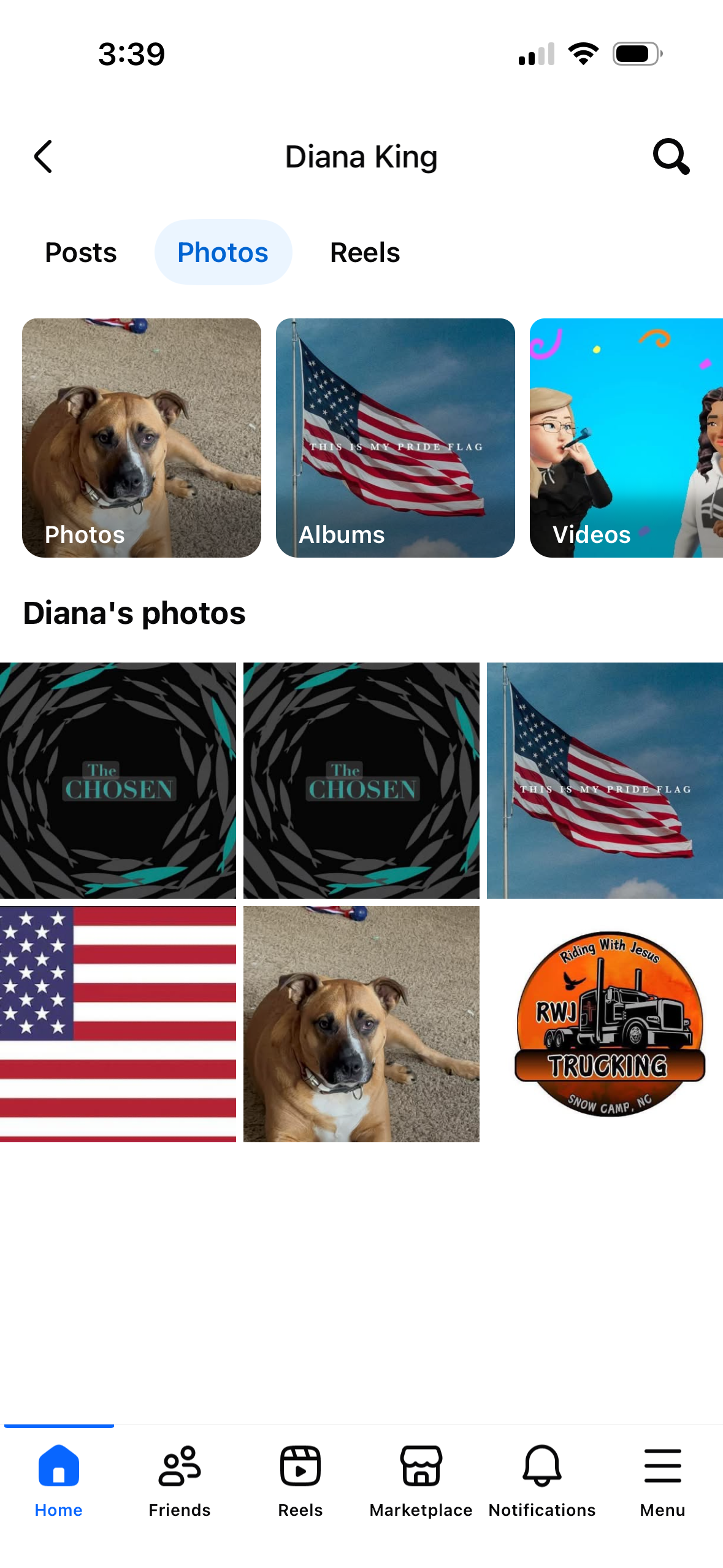
Task: Open the Friends tab
Action: (179, 1480)
